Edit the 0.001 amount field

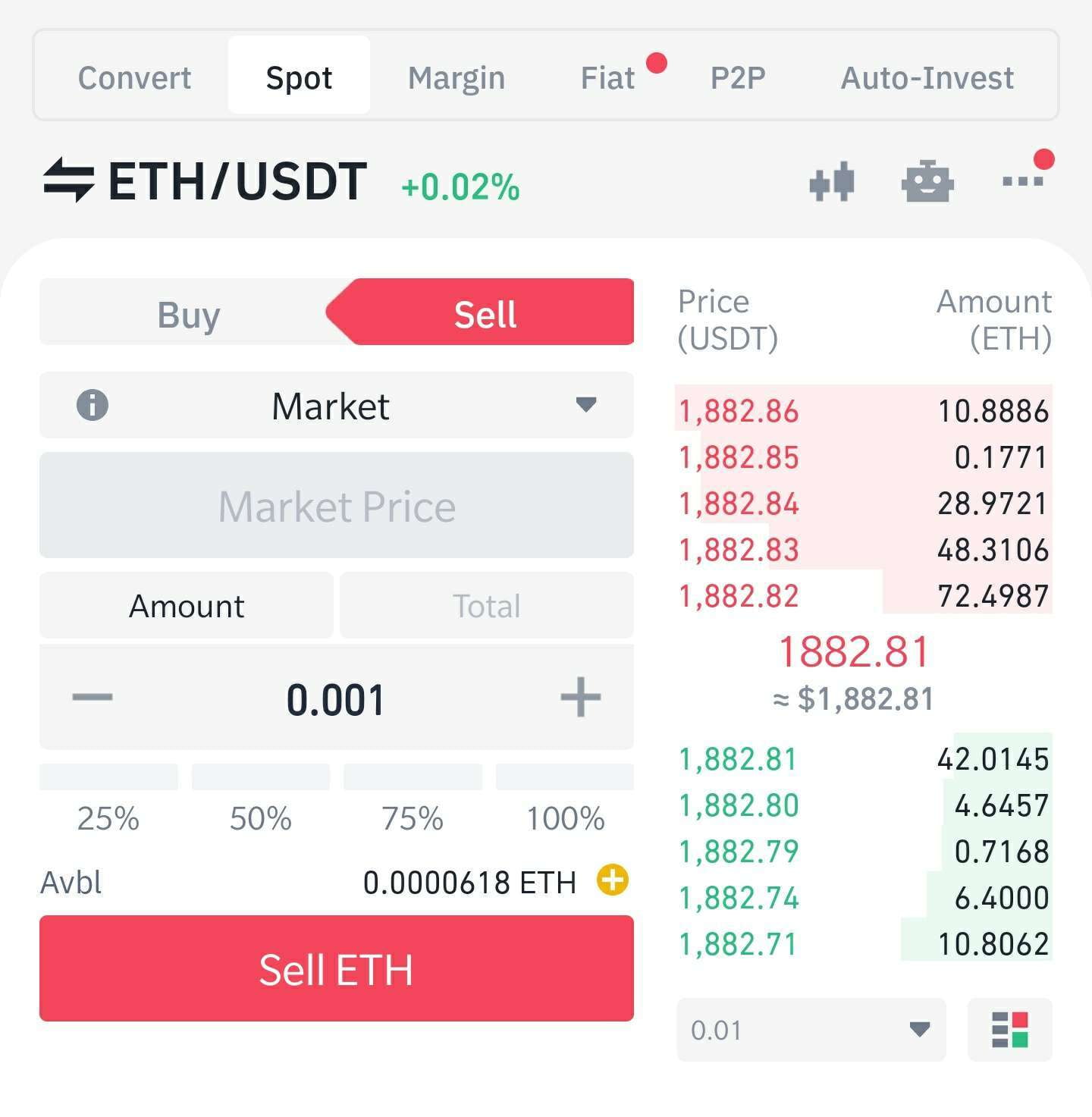(x=335, y=699)
